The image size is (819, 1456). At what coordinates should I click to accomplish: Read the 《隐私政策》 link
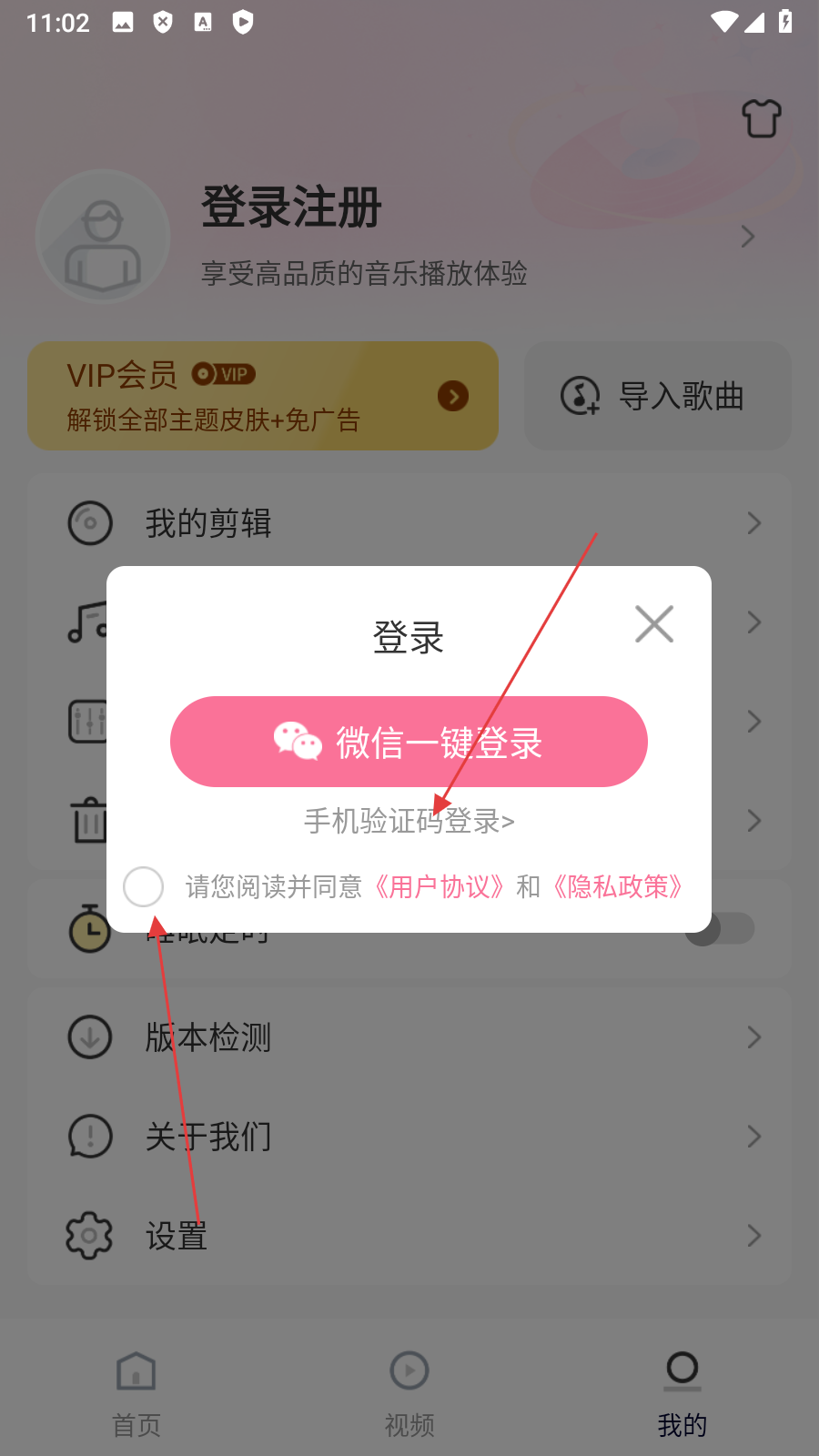pos(618,886)
